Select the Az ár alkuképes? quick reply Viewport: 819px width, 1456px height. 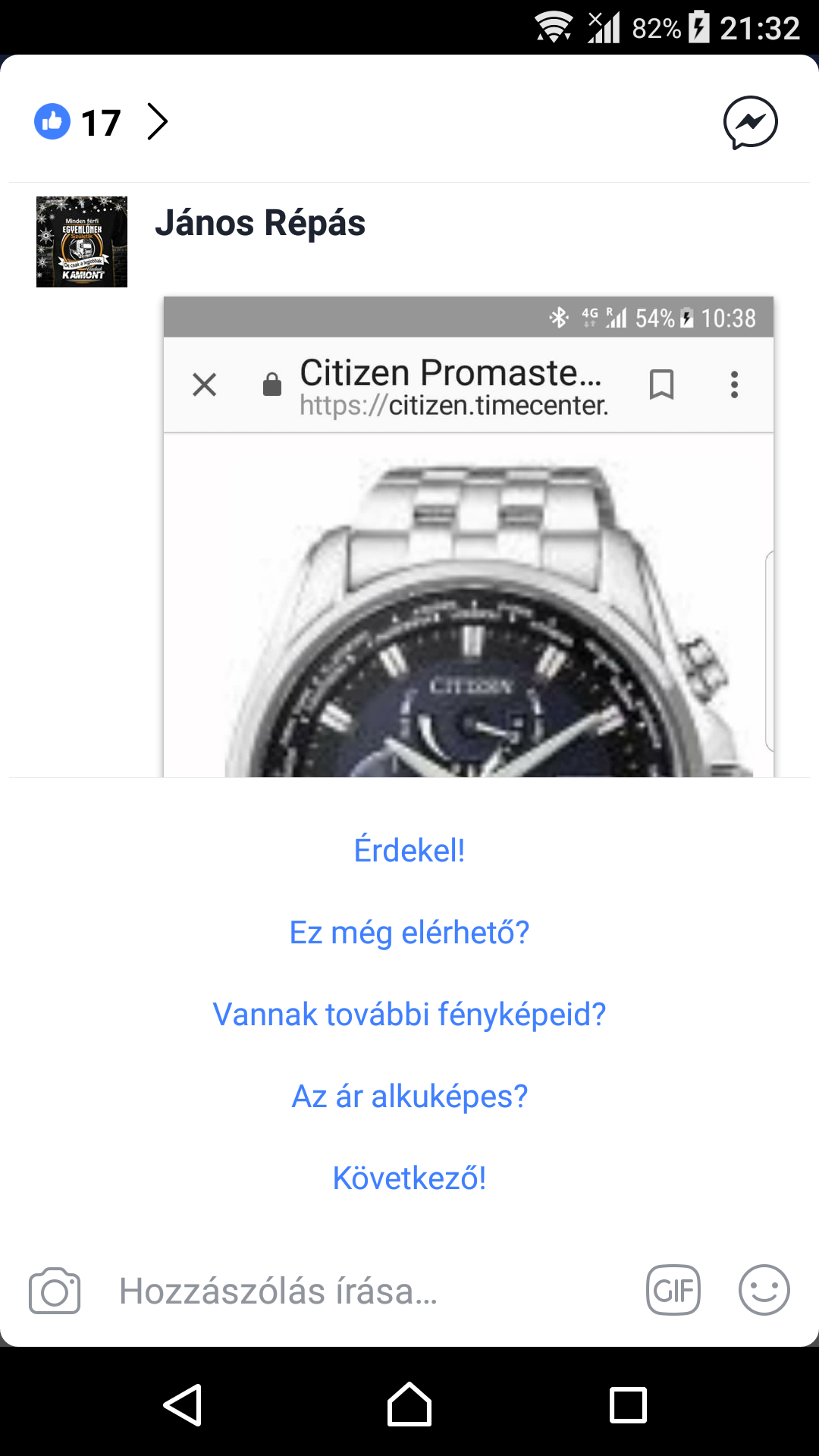[x=409, y=1097]
